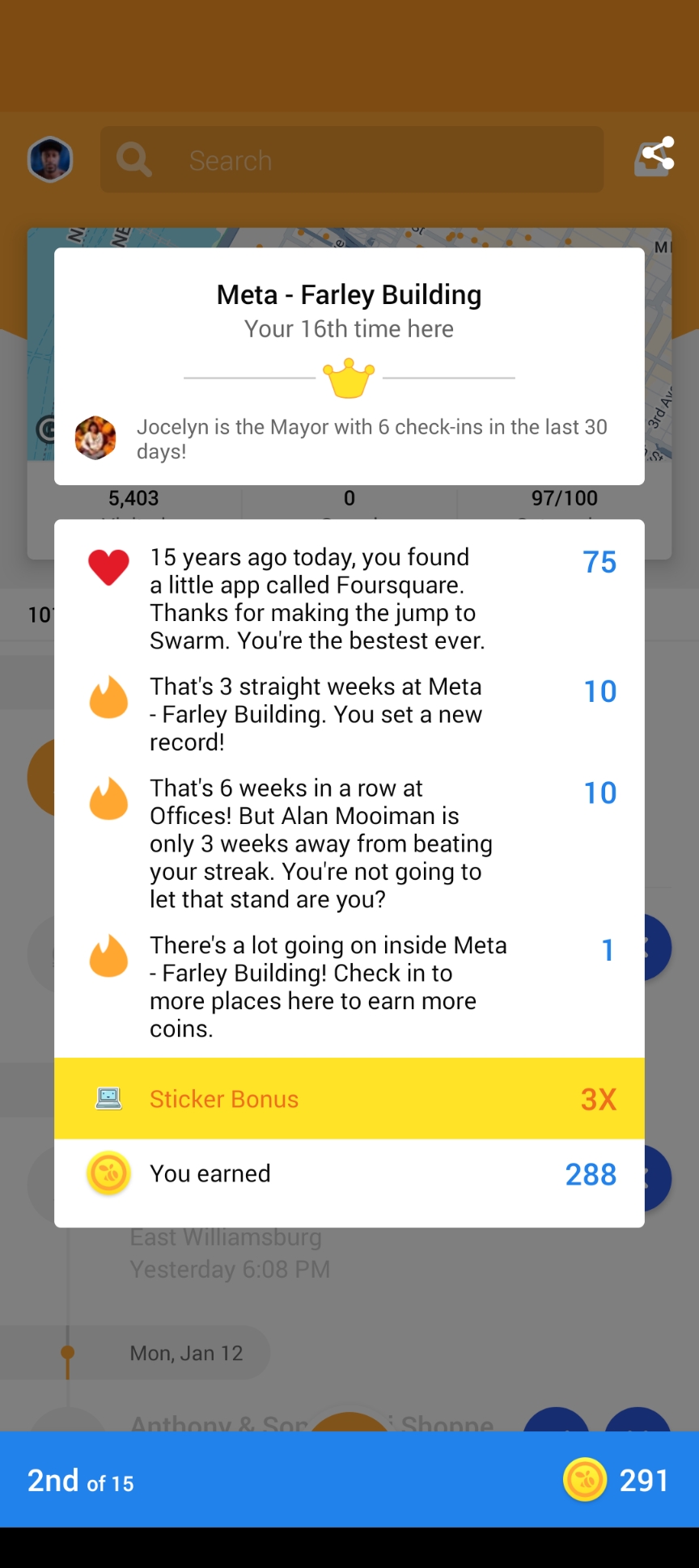Open your profile avatar in the top bar
This screenshot has width=699, height=1568.
[x=50, y=159]
